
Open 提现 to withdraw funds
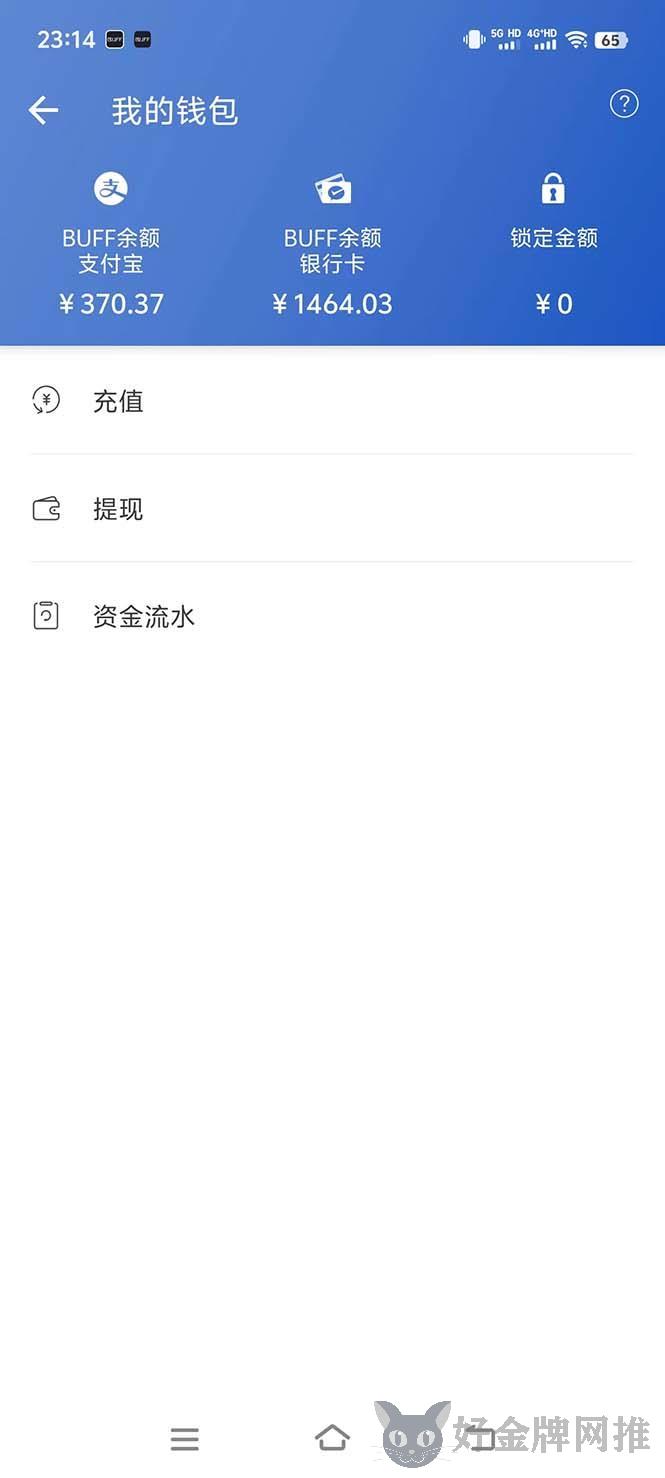pos(332,509)
